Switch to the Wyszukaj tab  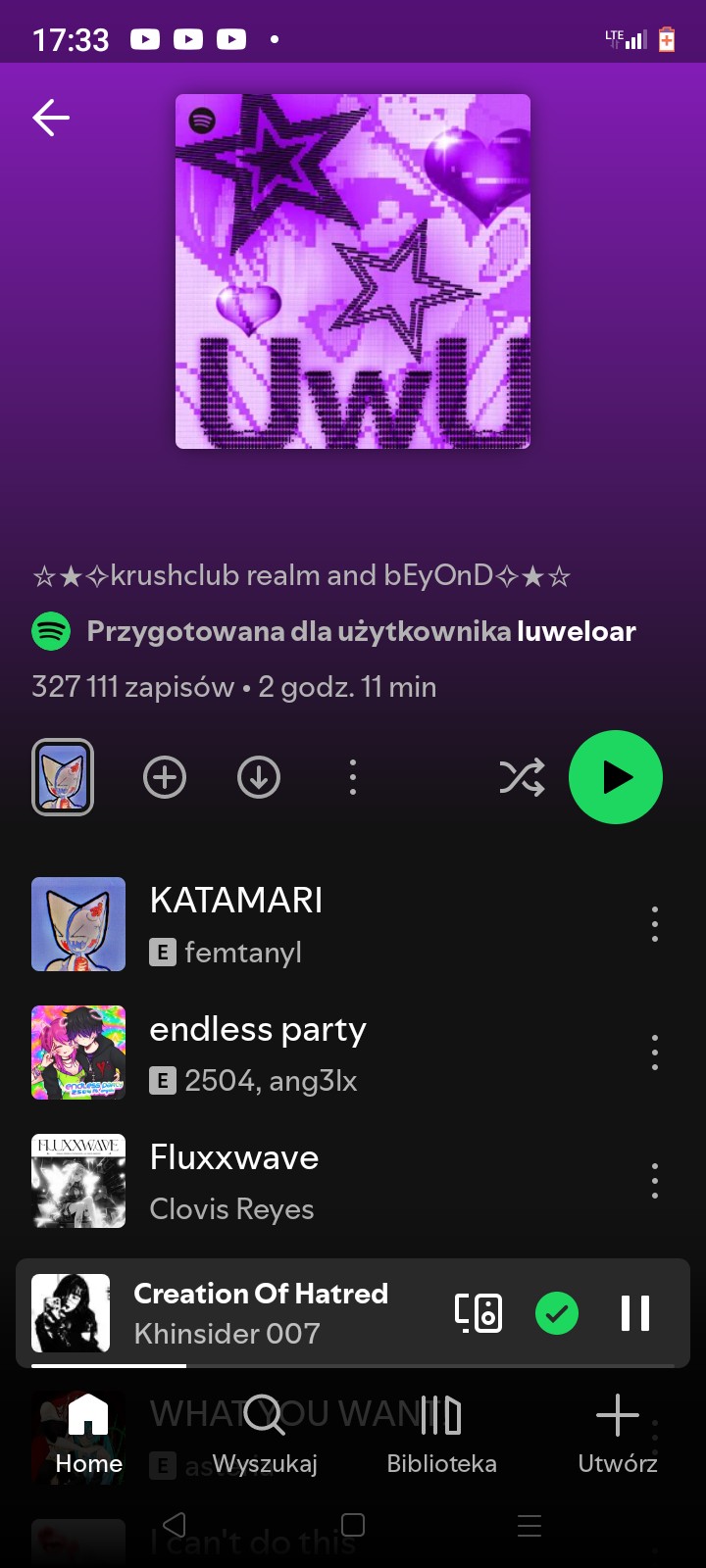(265, 1435)
